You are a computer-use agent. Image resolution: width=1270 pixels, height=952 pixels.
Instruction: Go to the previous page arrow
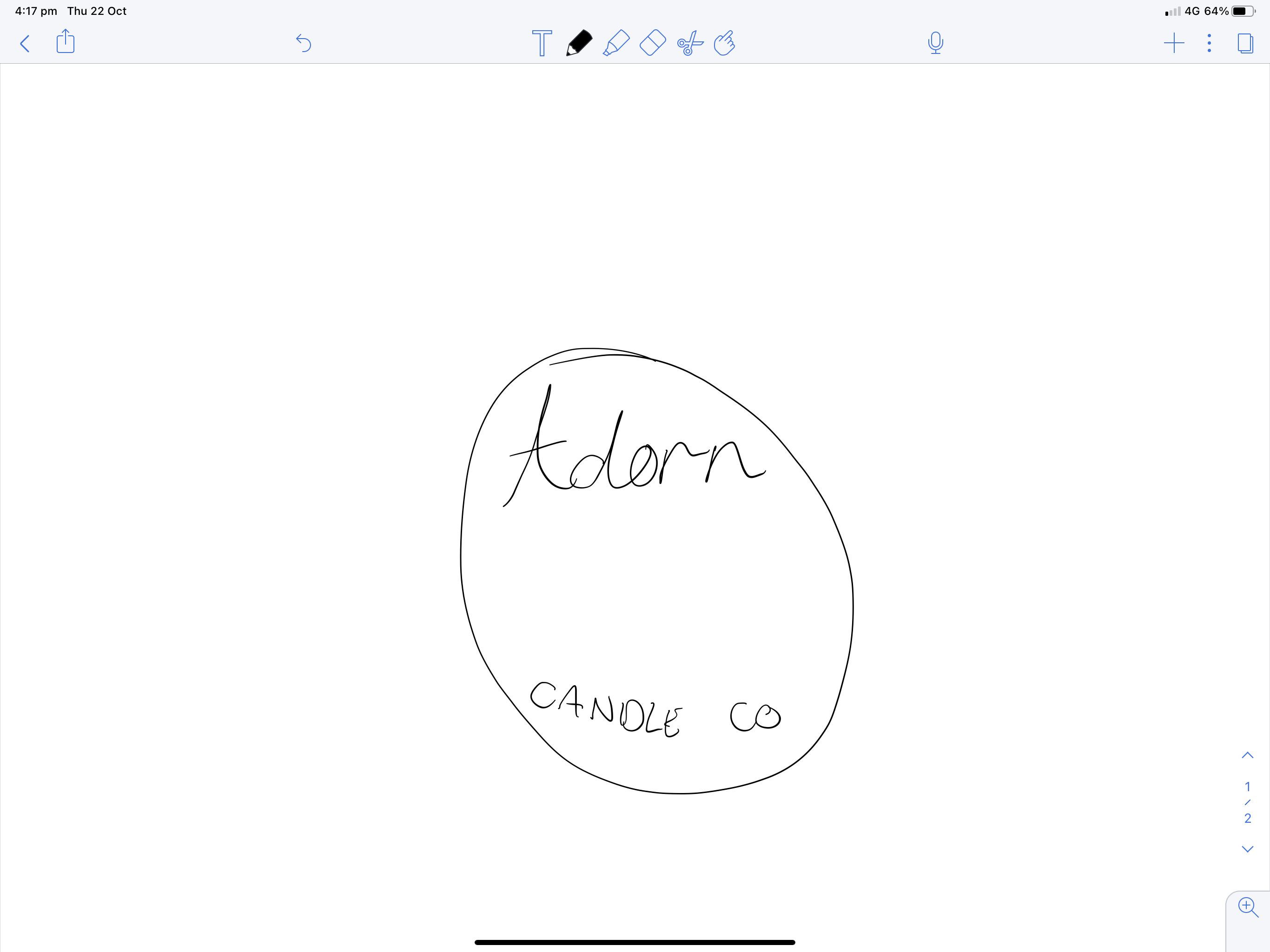pos(1247,755)
